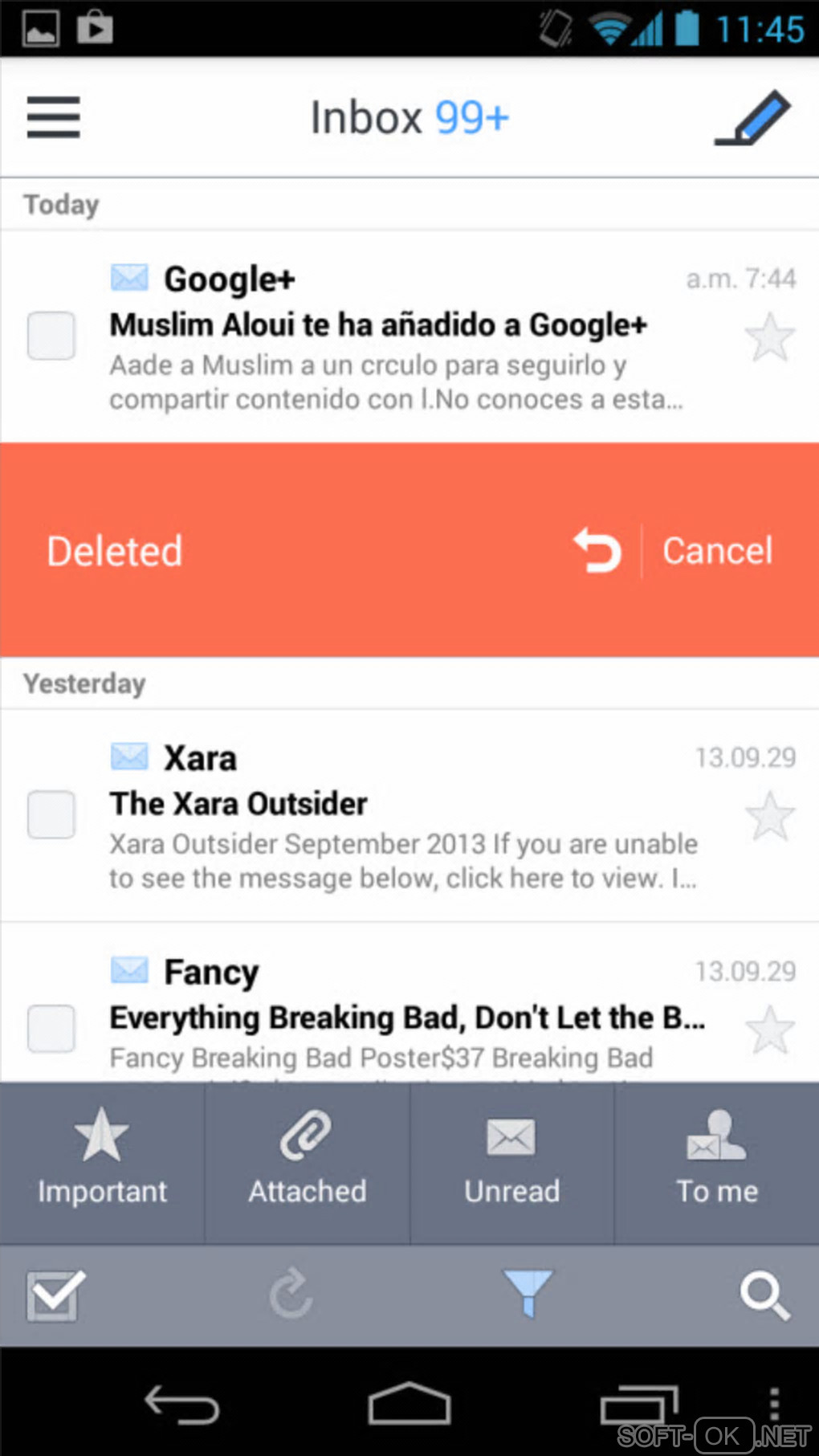Open the Google+ email from Muslim Aloui
Screen dimensions: 819x1456
401,337
